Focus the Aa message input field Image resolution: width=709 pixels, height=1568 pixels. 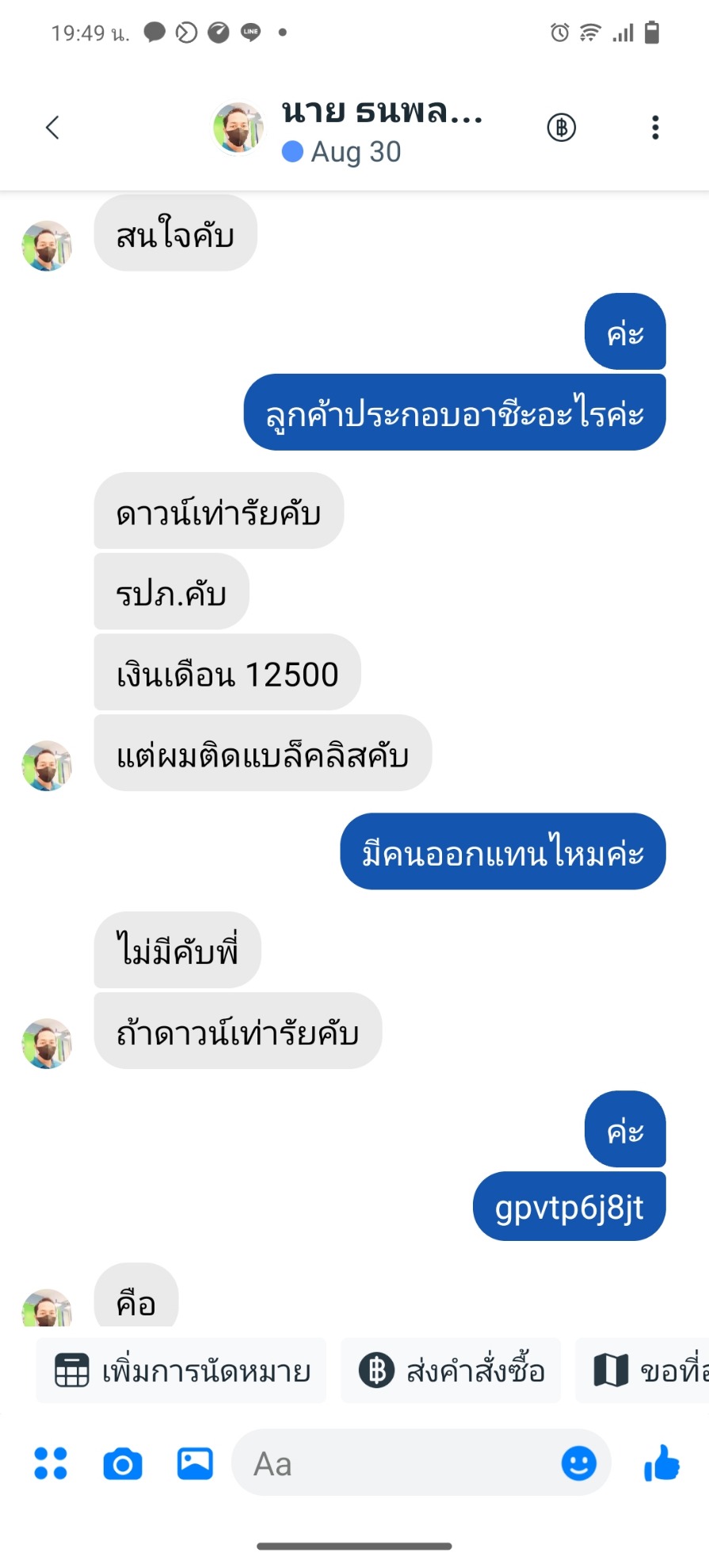point(396,1463)
